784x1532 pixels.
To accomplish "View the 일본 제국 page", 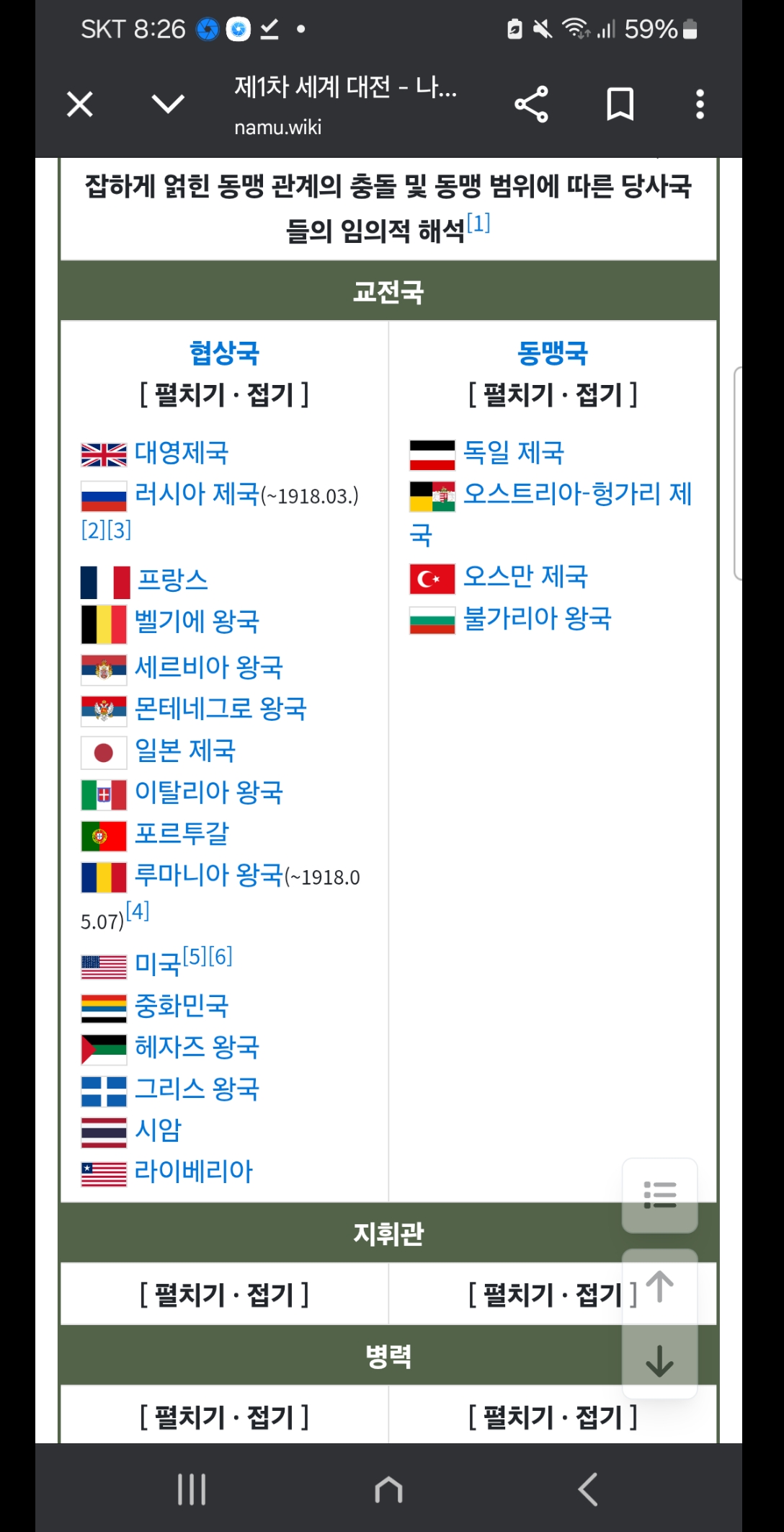I will [x=185, y=751].
